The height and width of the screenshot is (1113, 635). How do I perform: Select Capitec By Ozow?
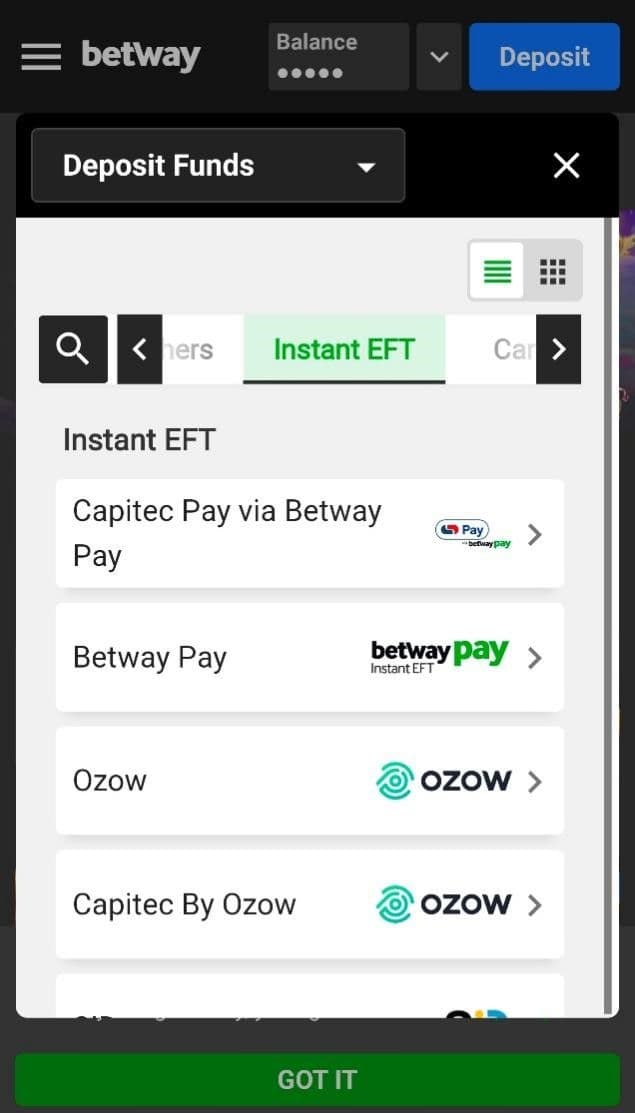click(309, 905)
